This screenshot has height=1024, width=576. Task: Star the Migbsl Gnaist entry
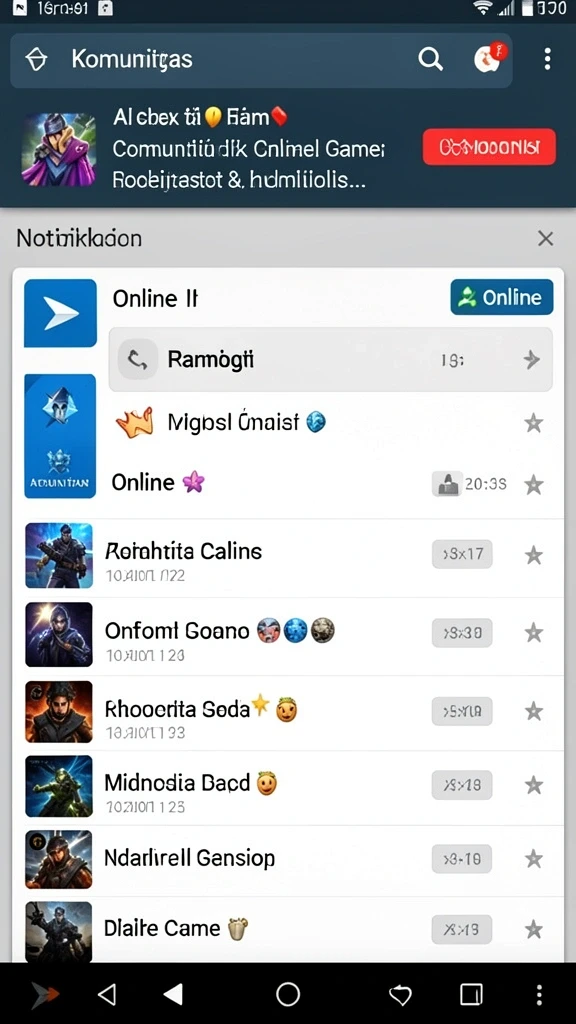point(534,423)
